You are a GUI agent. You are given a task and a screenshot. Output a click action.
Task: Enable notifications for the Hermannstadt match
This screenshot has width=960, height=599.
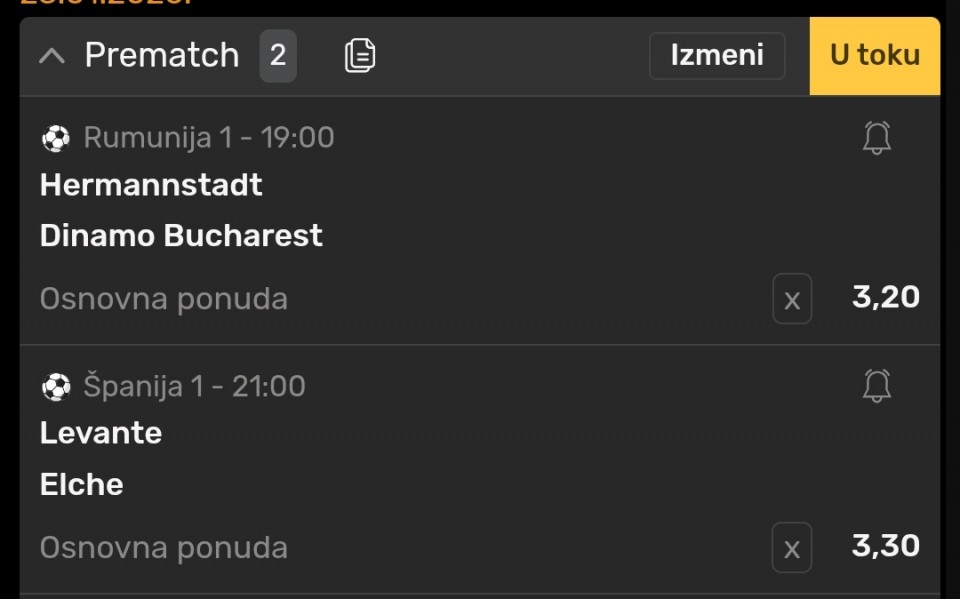[x=876, y=138]
